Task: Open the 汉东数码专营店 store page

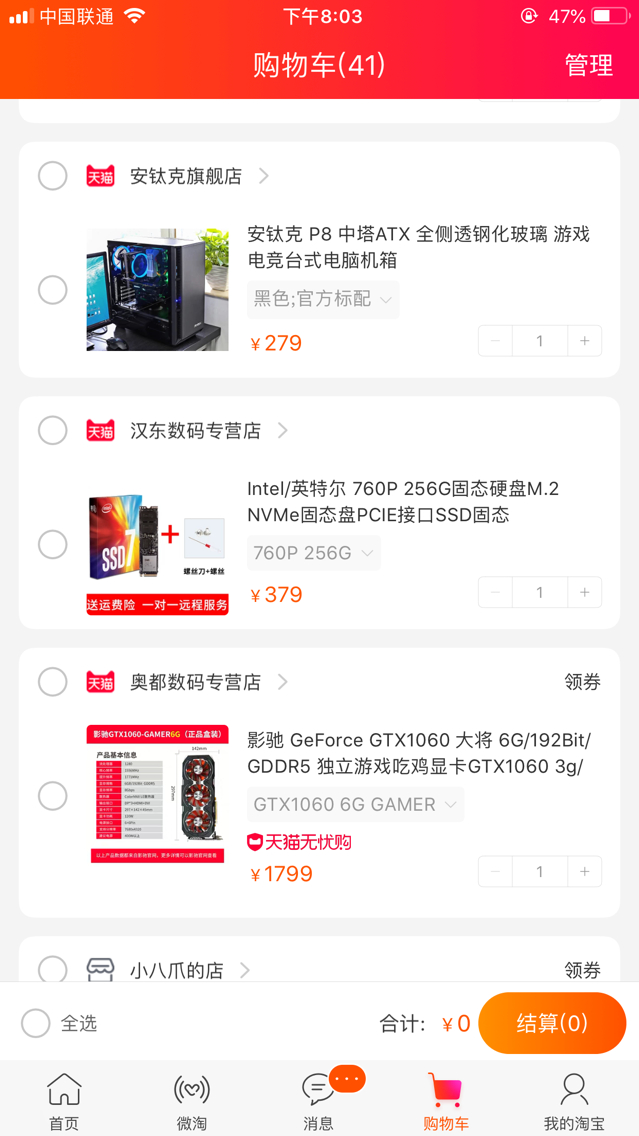Action: [x=195, y=431]
